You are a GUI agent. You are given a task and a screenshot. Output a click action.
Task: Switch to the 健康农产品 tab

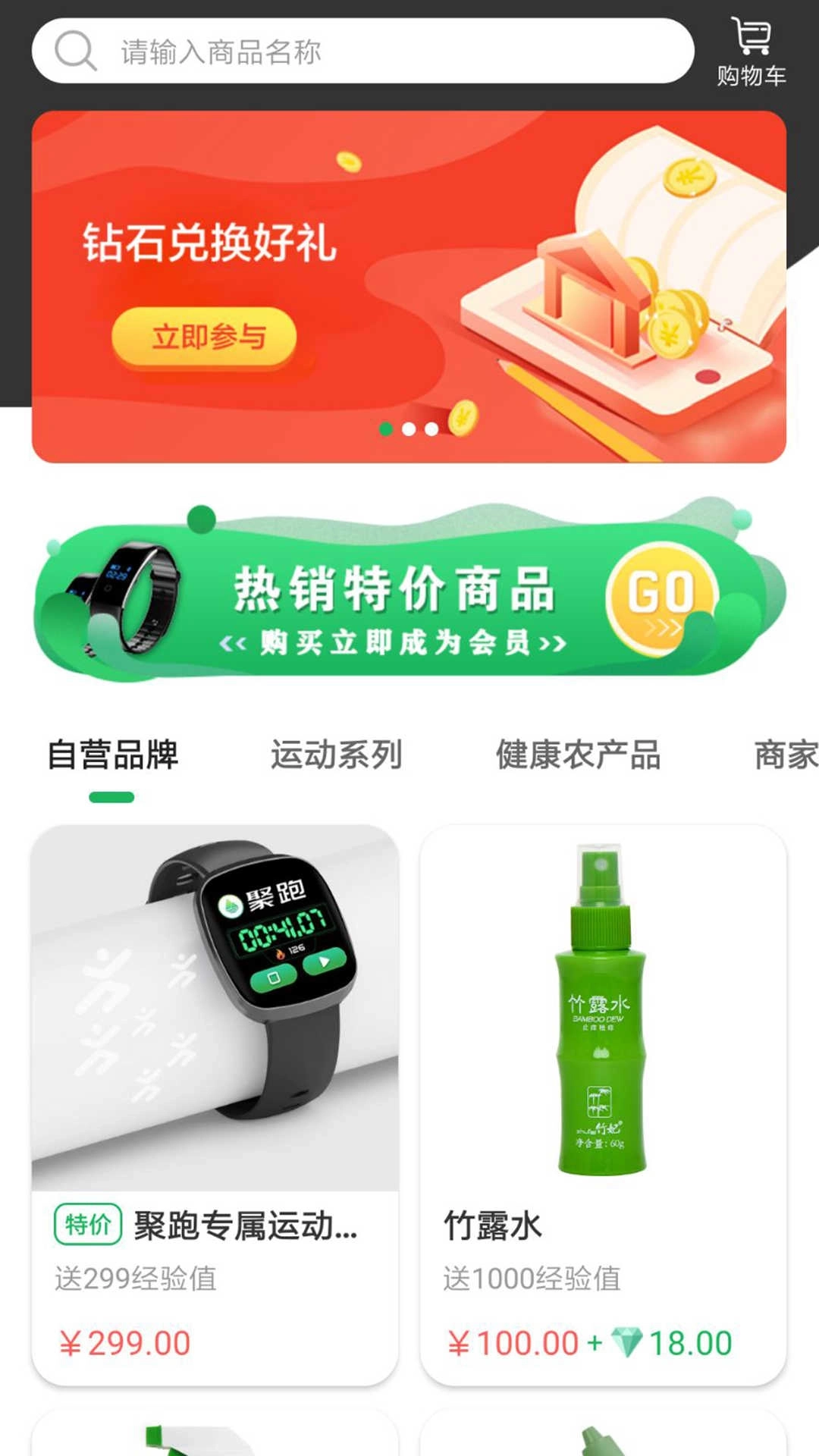click(x=580, y=754)
